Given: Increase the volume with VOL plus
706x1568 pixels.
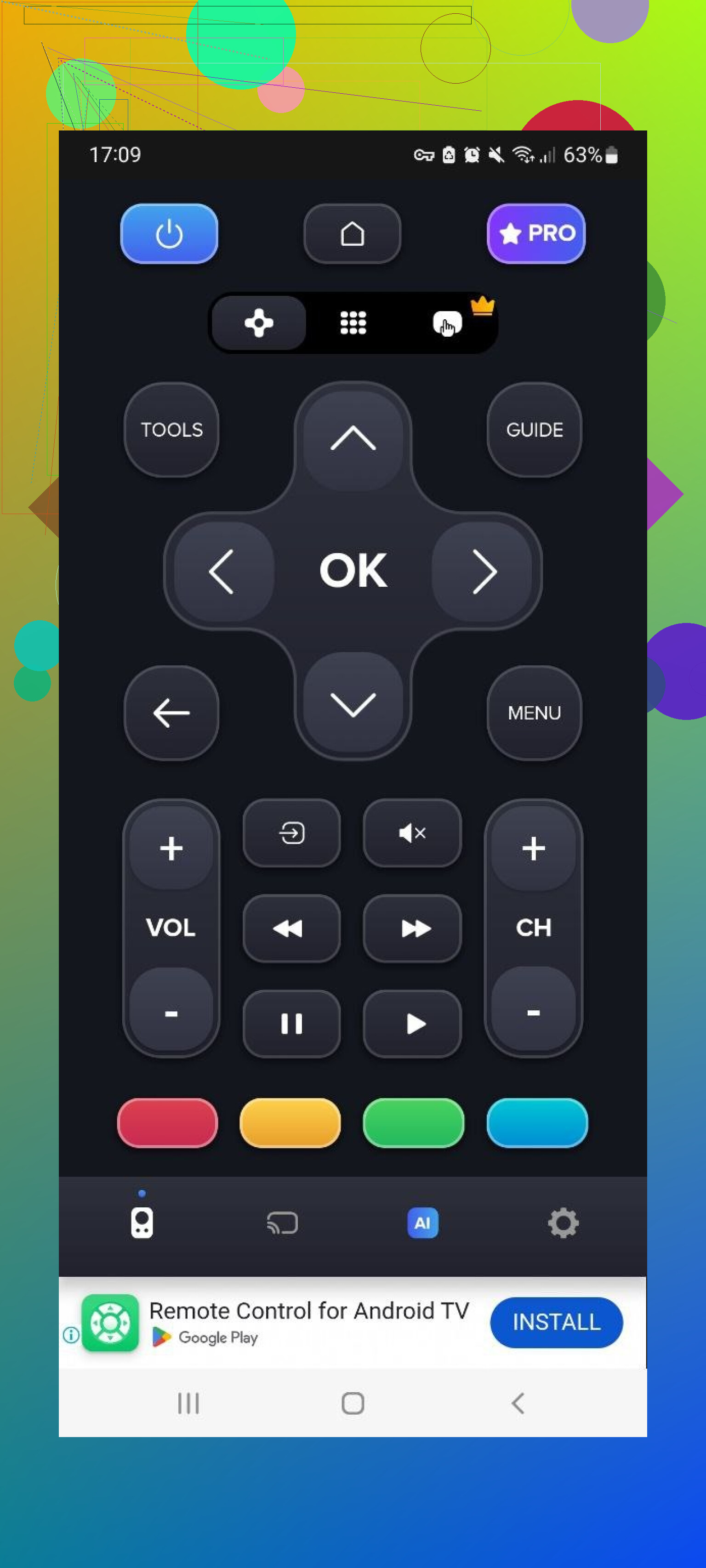Looking at the screenshot, I should [171, 848].
